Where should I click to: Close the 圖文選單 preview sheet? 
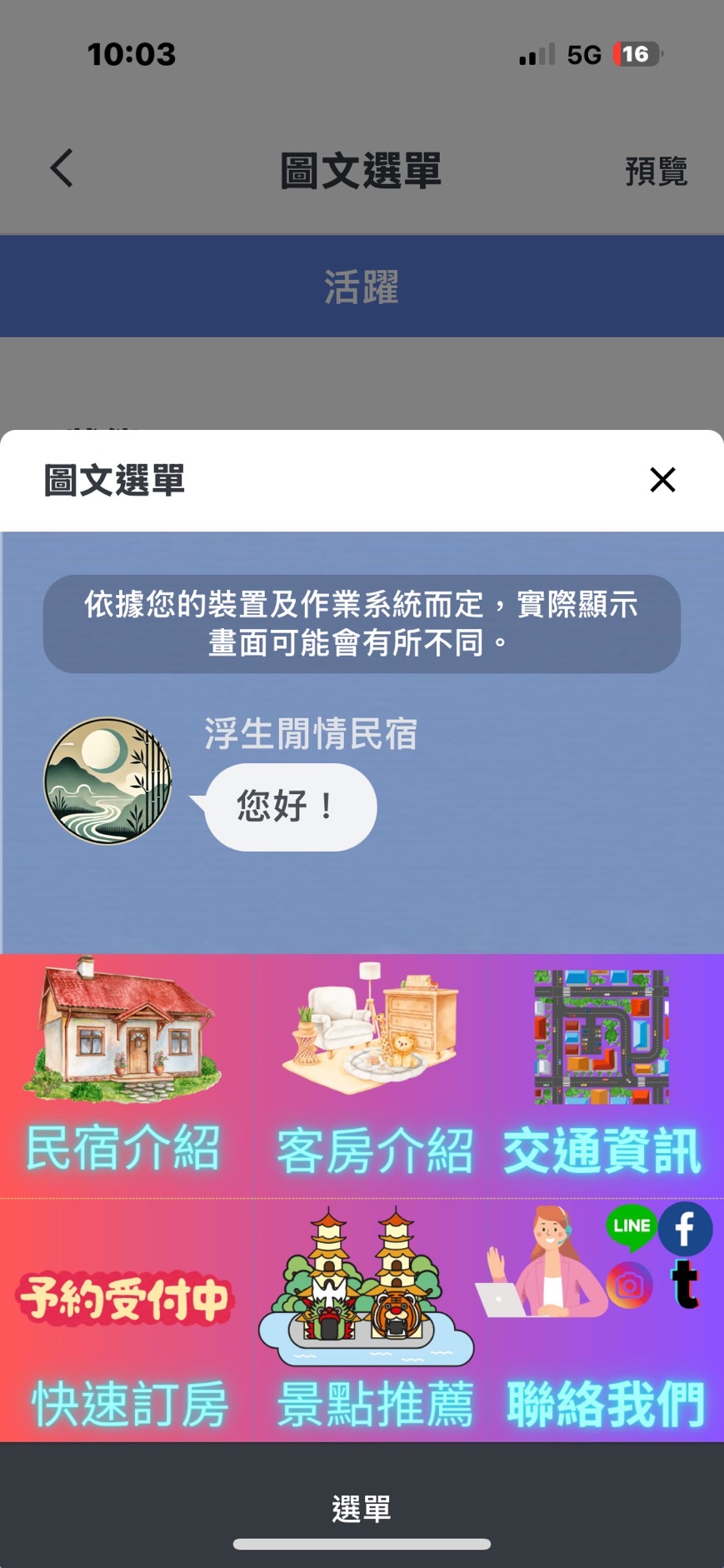coord(662,480)
